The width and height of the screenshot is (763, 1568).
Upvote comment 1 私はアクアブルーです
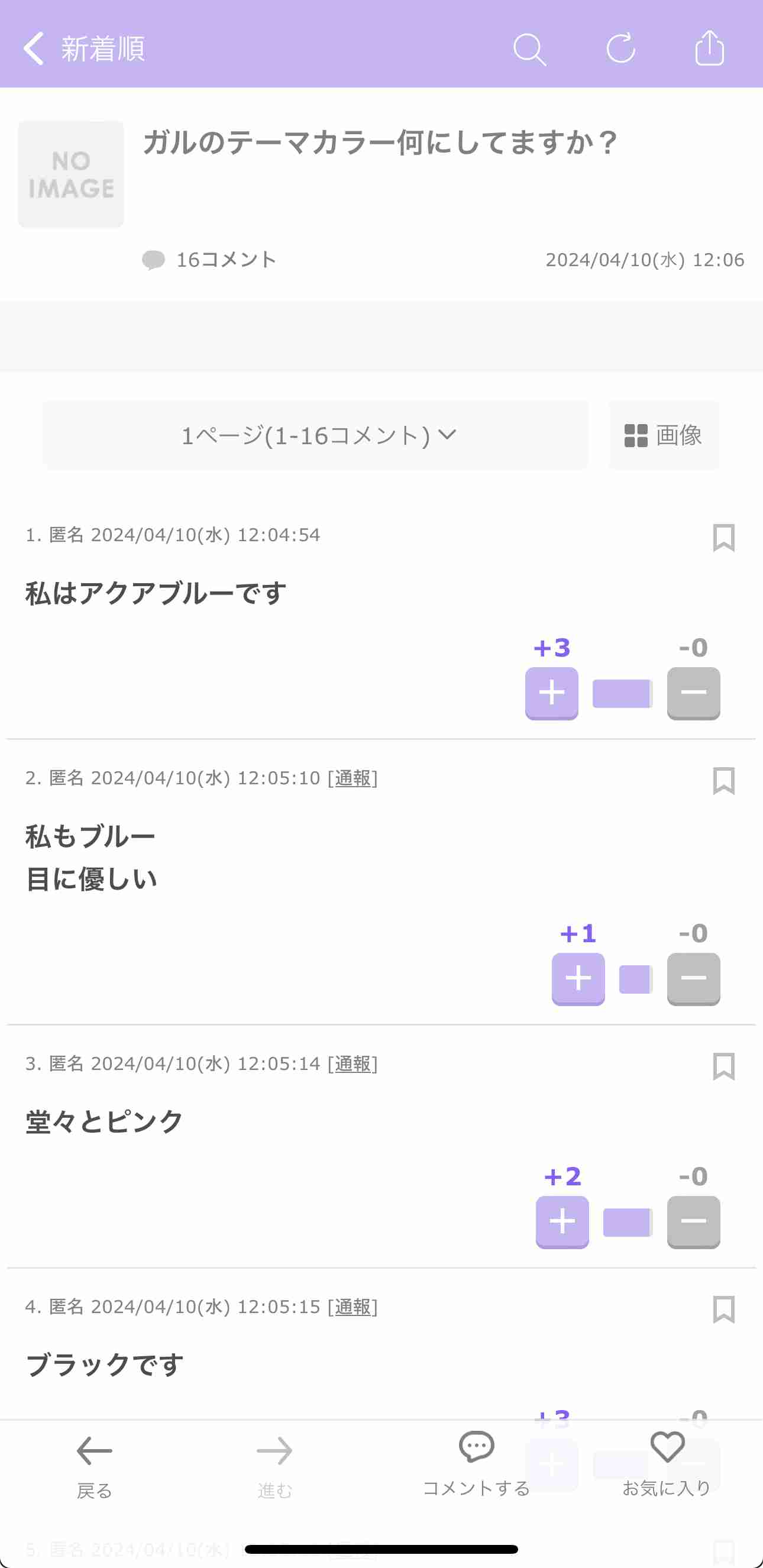click(x=551, y=692)
